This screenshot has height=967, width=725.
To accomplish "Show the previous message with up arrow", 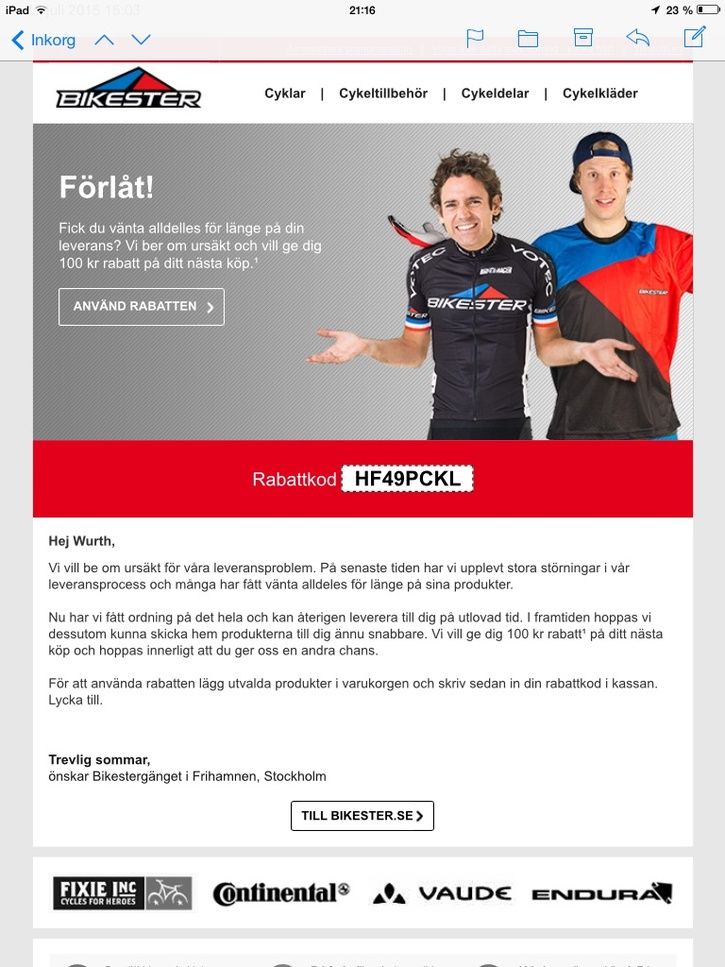I will pyautogui.click(x=104, y=40).
